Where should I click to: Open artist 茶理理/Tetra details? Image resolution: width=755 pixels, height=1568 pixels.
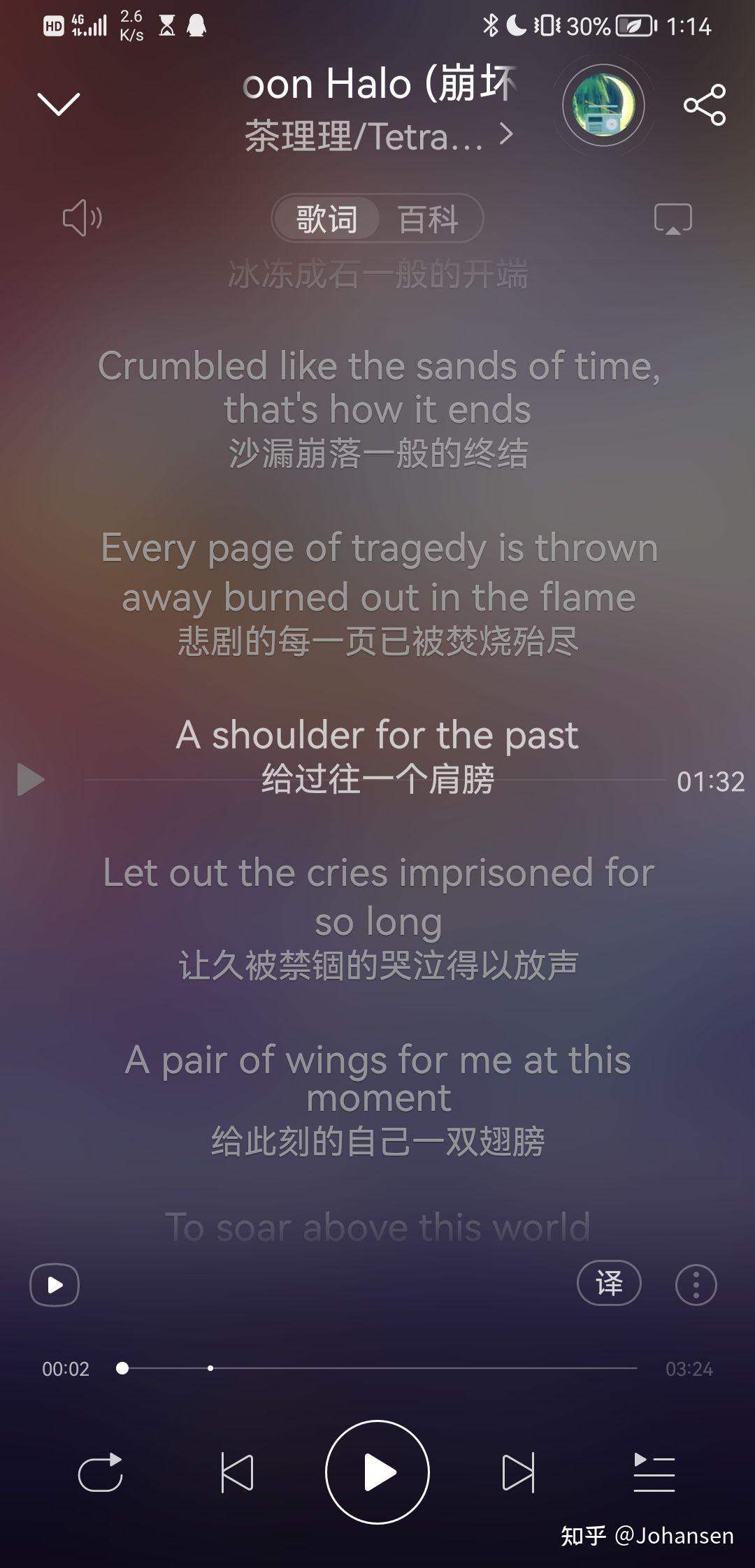[378, 136]
